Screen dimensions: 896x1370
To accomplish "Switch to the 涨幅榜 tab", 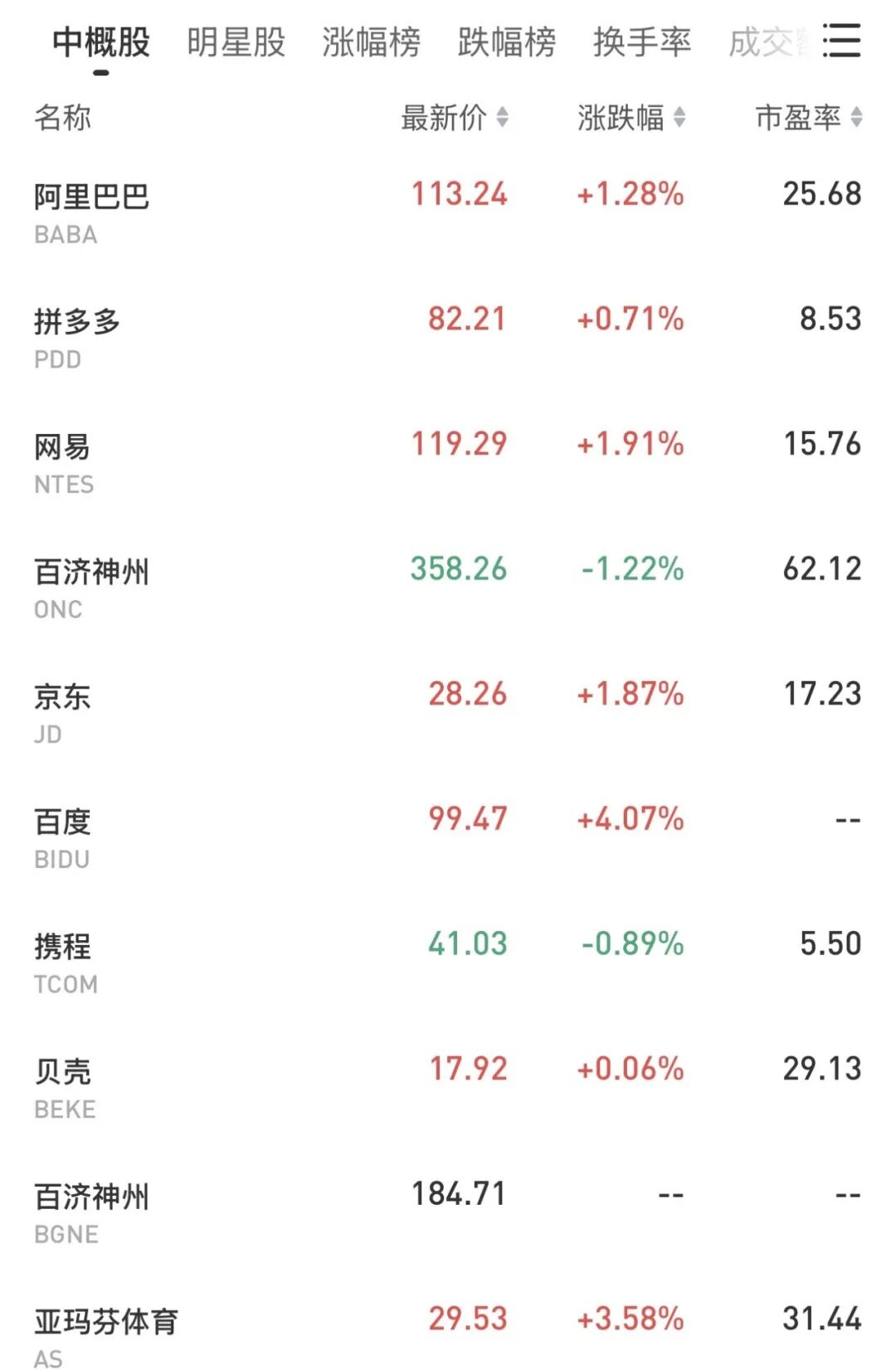I will tap(372, 42).
